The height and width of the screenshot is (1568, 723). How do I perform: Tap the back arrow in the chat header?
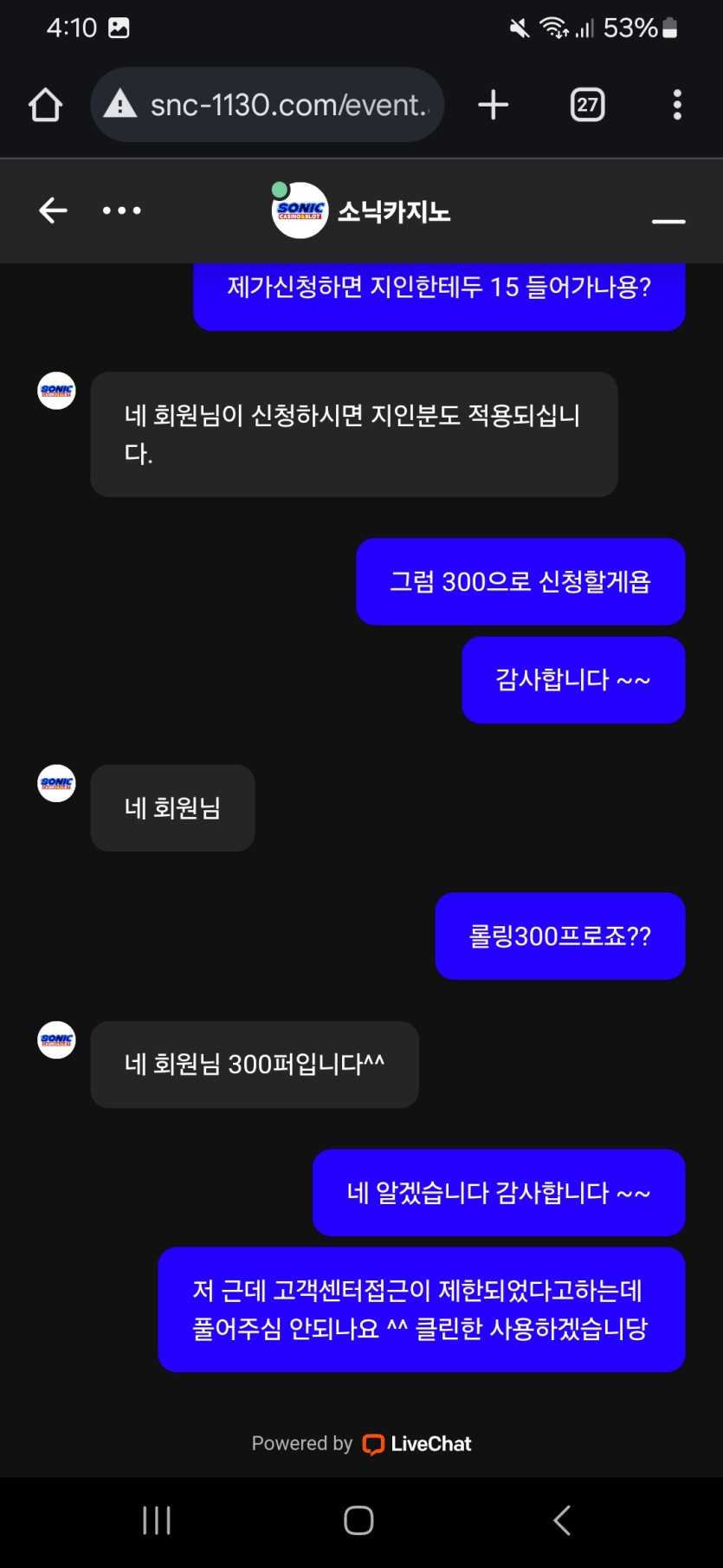tap(52, 211)
